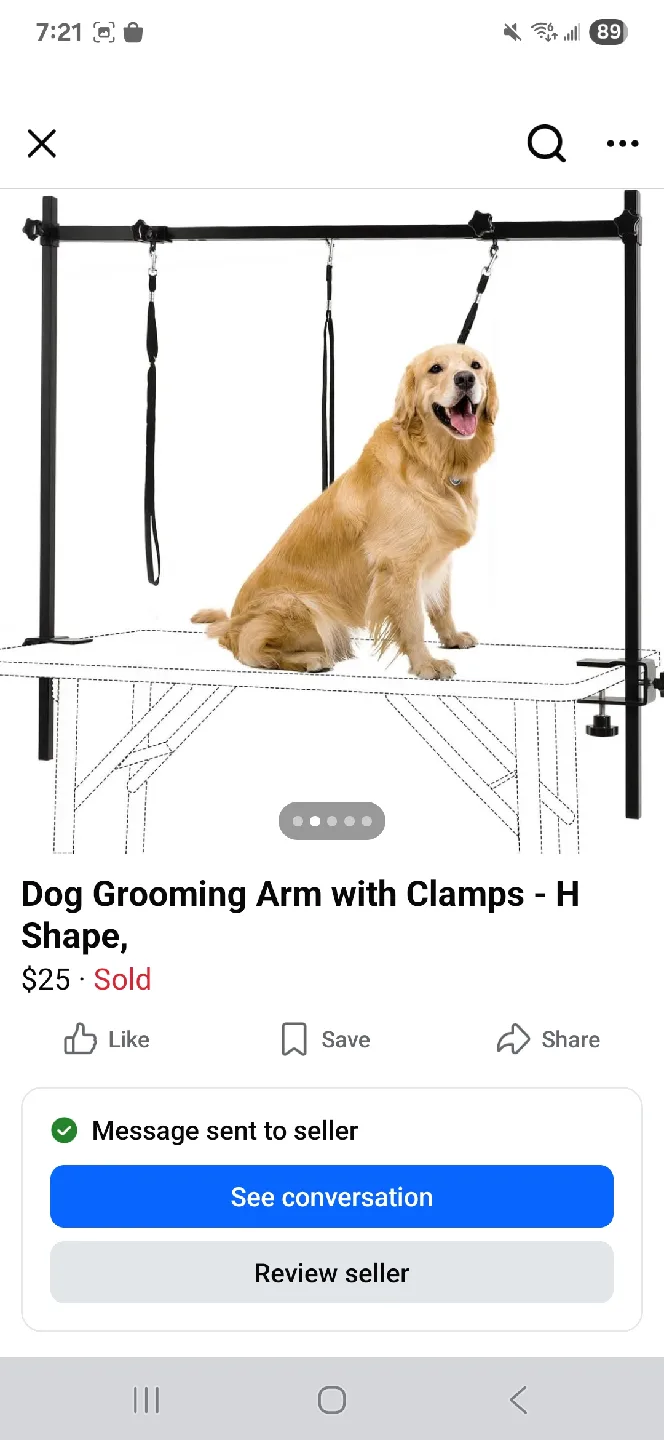The width and height of the screenshot is (664, 1440).
Task: Share this listing
Action: 548,1040
